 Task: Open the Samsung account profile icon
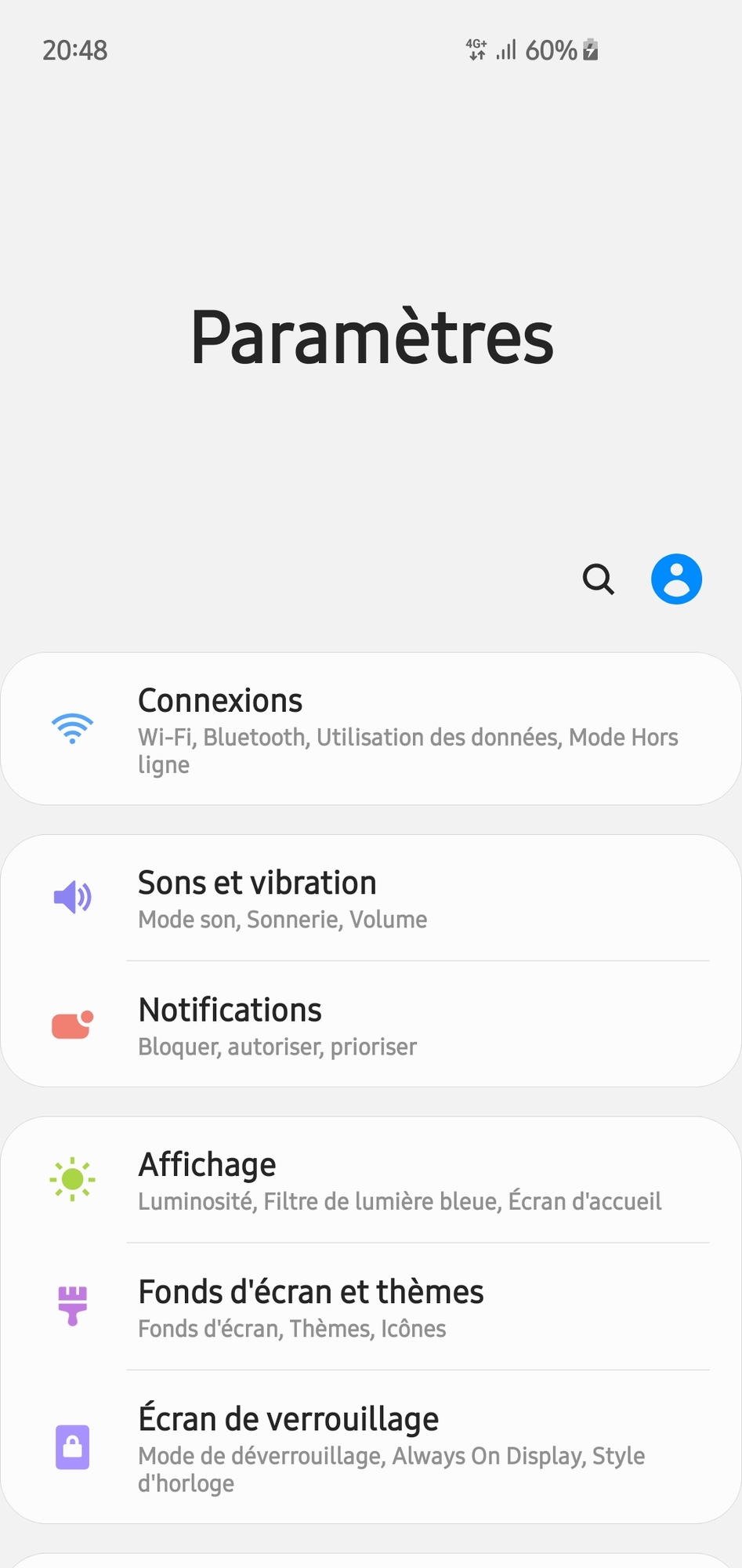coord(676,579)
